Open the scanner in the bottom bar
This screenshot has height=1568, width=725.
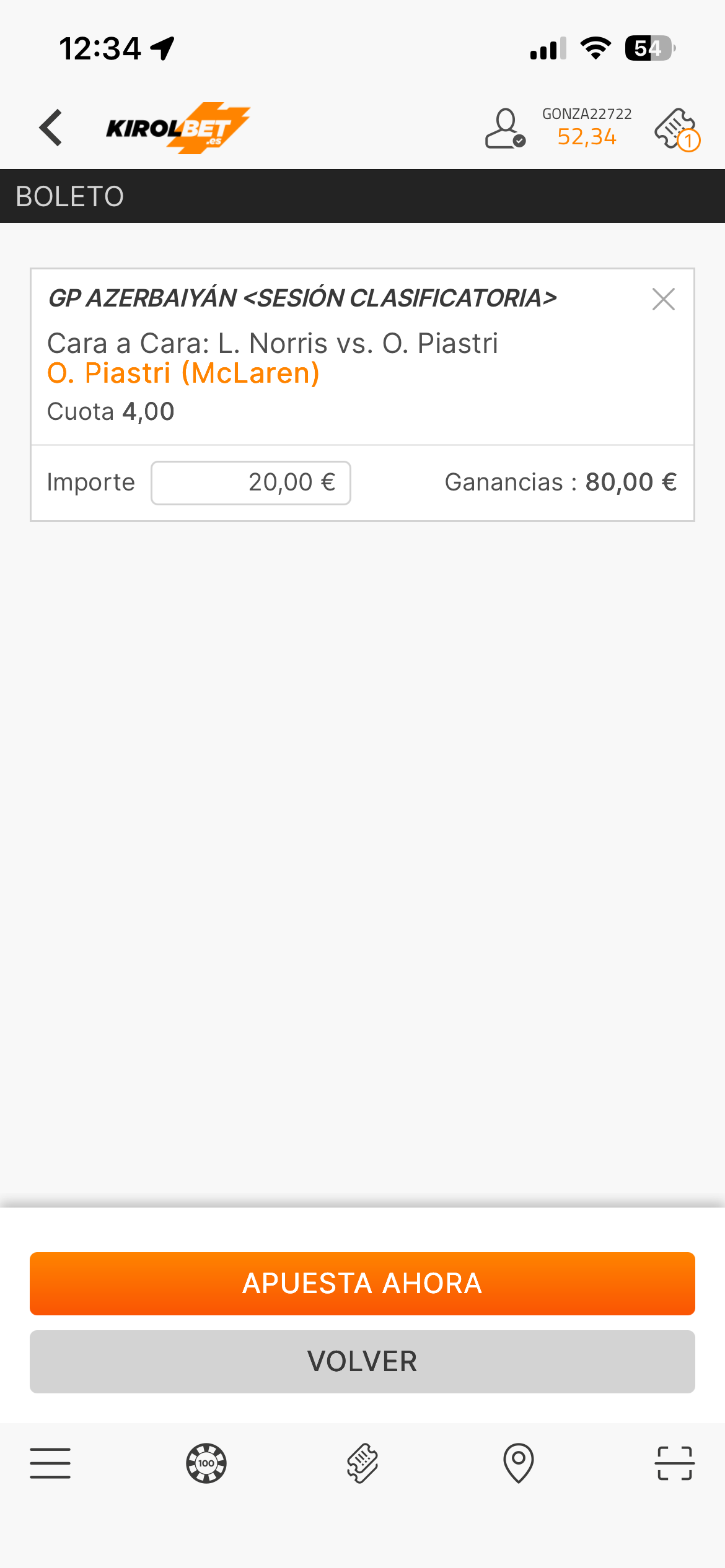[675, 1463]
